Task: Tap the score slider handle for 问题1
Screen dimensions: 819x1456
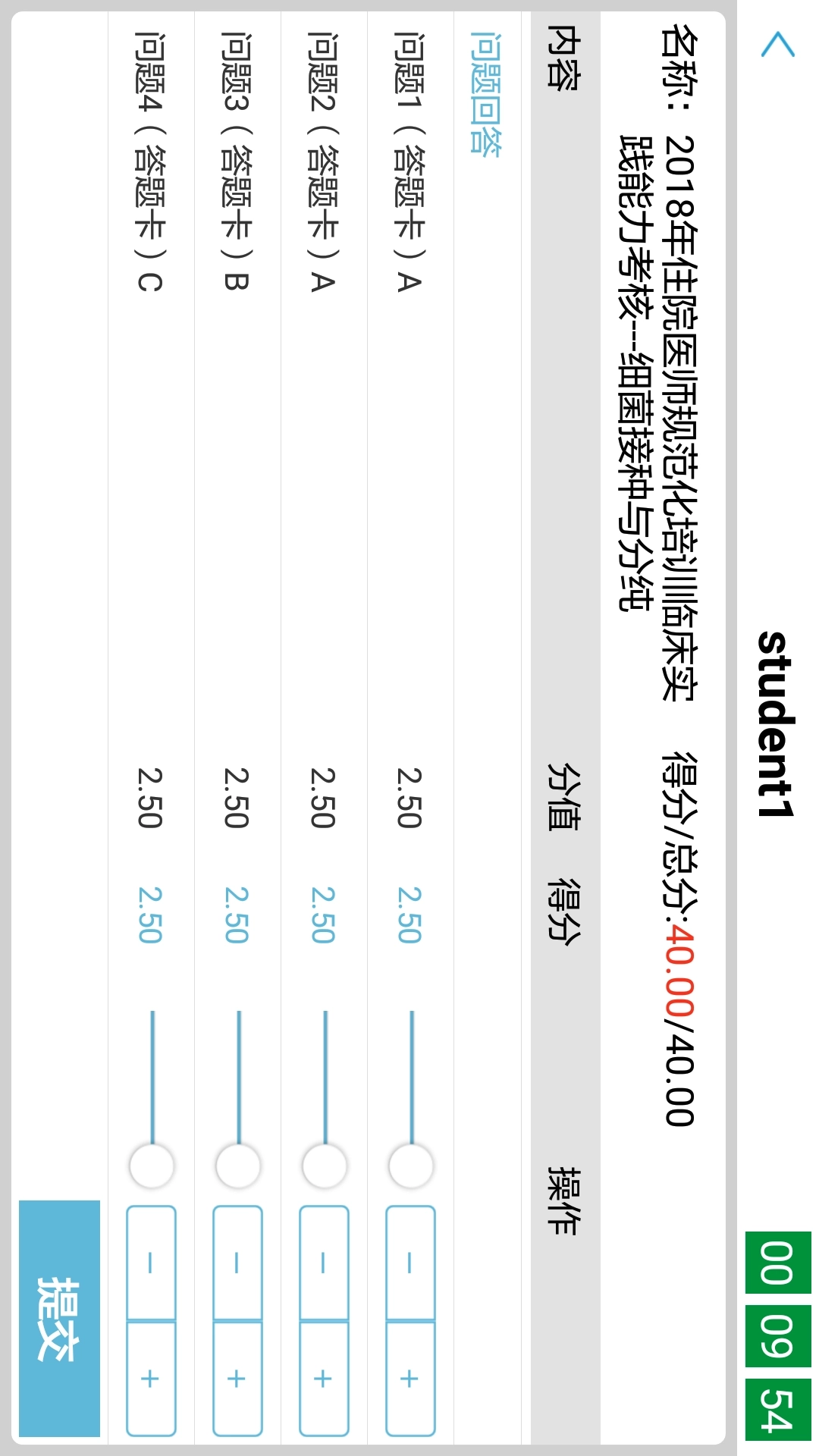Action: 411,1166
